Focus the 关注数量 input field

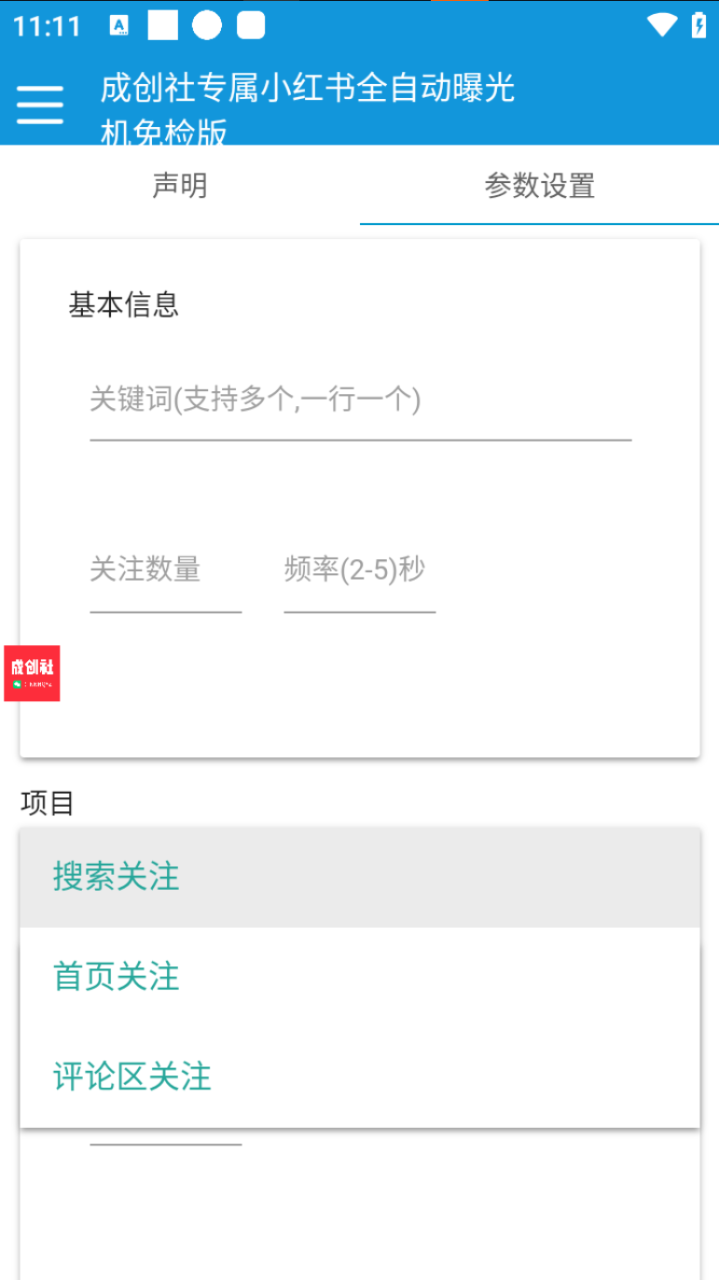click(x=165, y=571)
